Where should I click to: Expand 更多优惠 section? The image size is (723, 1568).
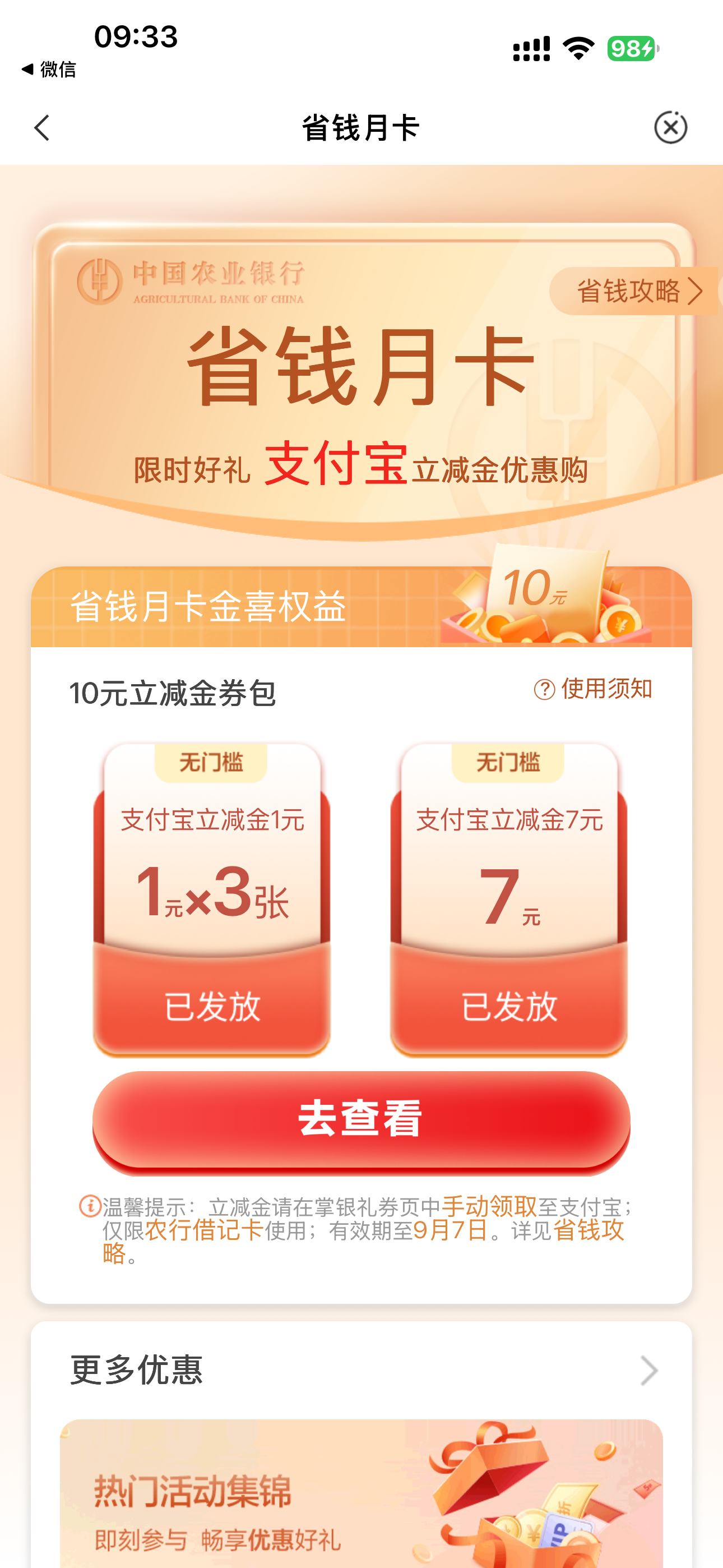coord(649,1371)
